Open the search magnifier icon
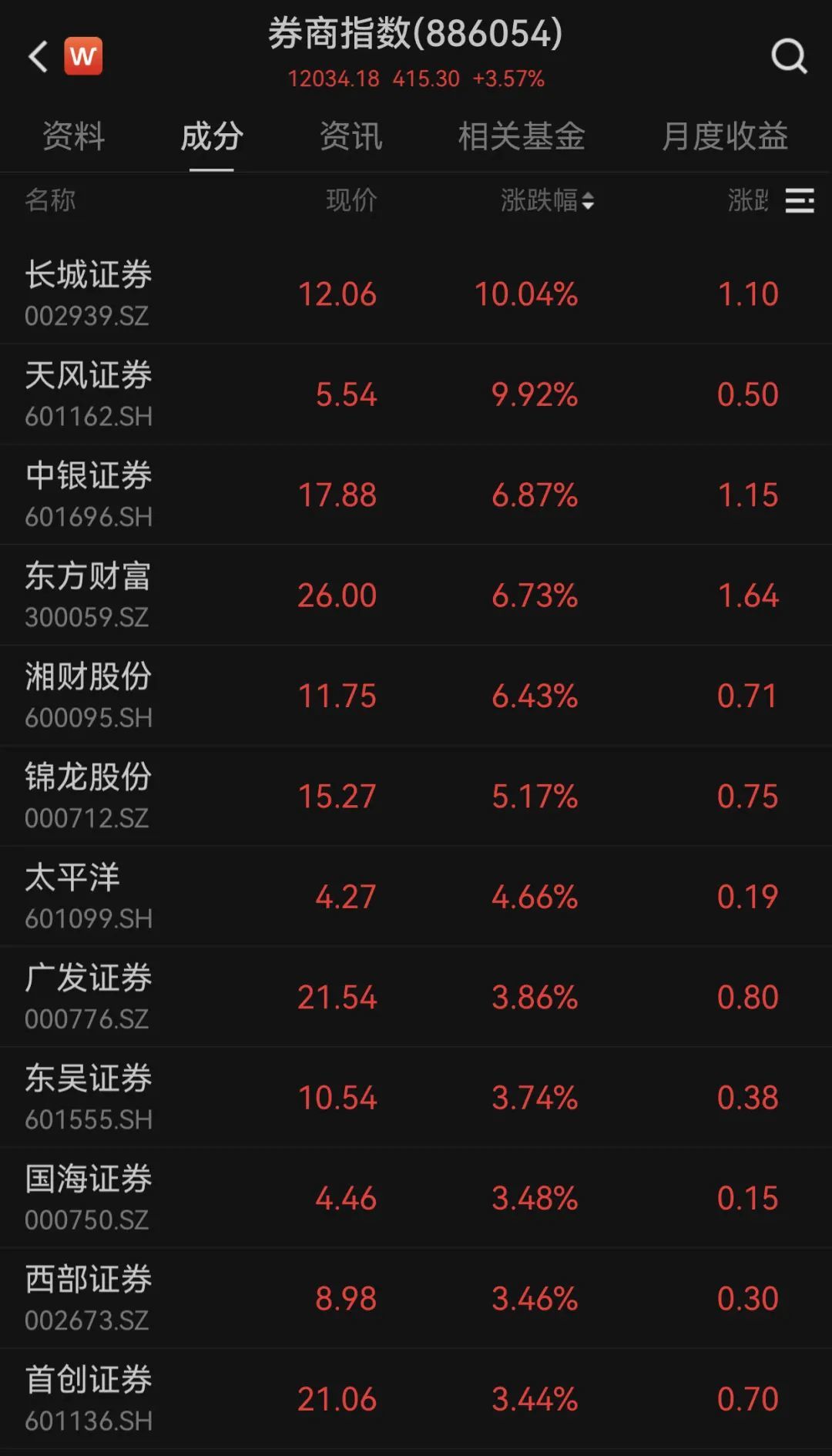This screenshot has height=1456, width=832. pos(789,56)
